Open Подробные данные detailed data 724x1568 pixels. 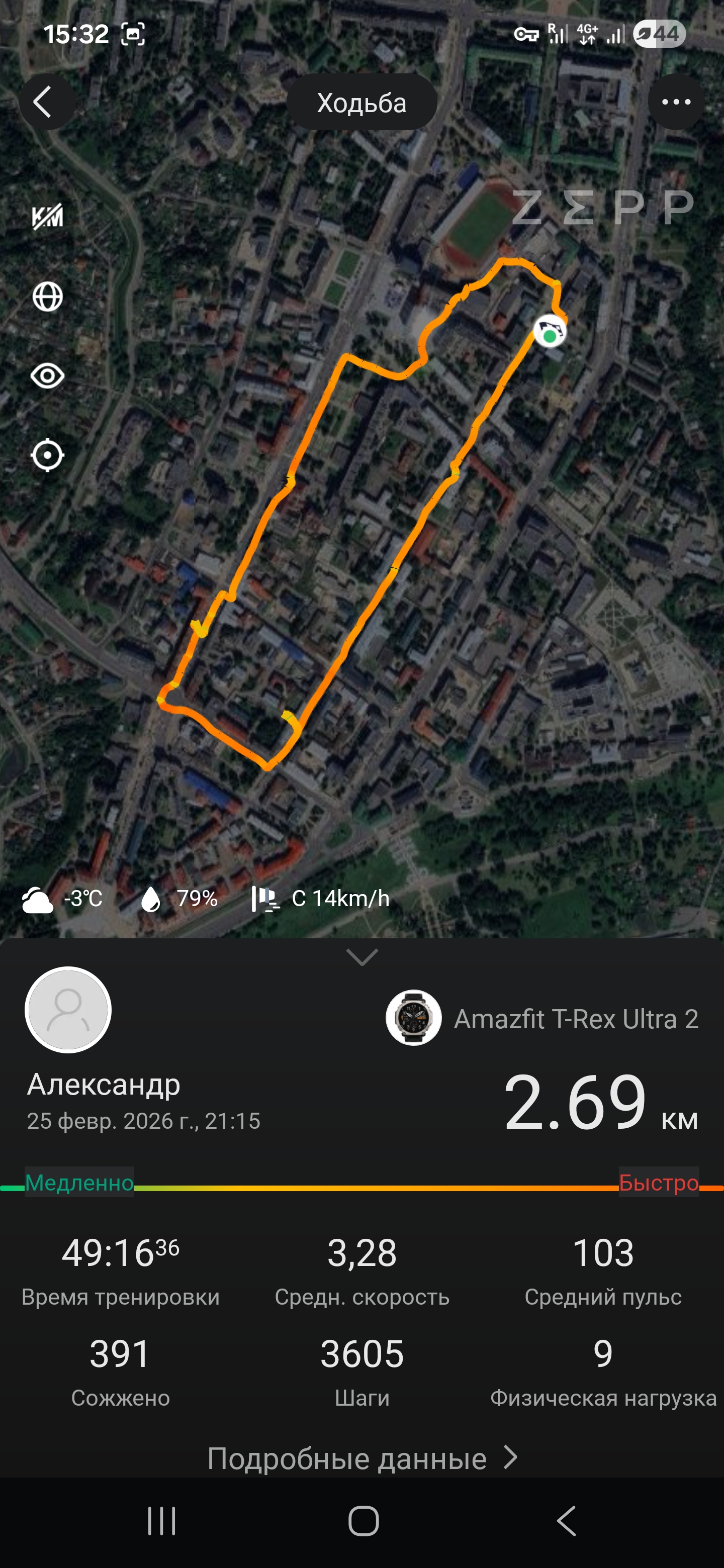coord(361,1458)
